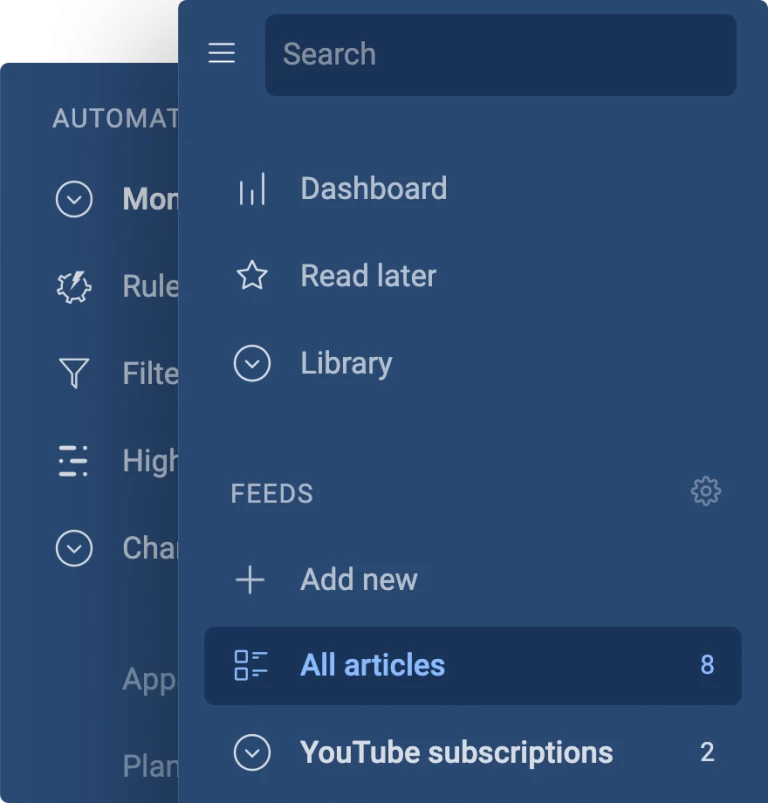This screenshot has height=803, width=768.
Task: Open the Rules gear item
Action: pyautogui.click(x=74, y=287)
